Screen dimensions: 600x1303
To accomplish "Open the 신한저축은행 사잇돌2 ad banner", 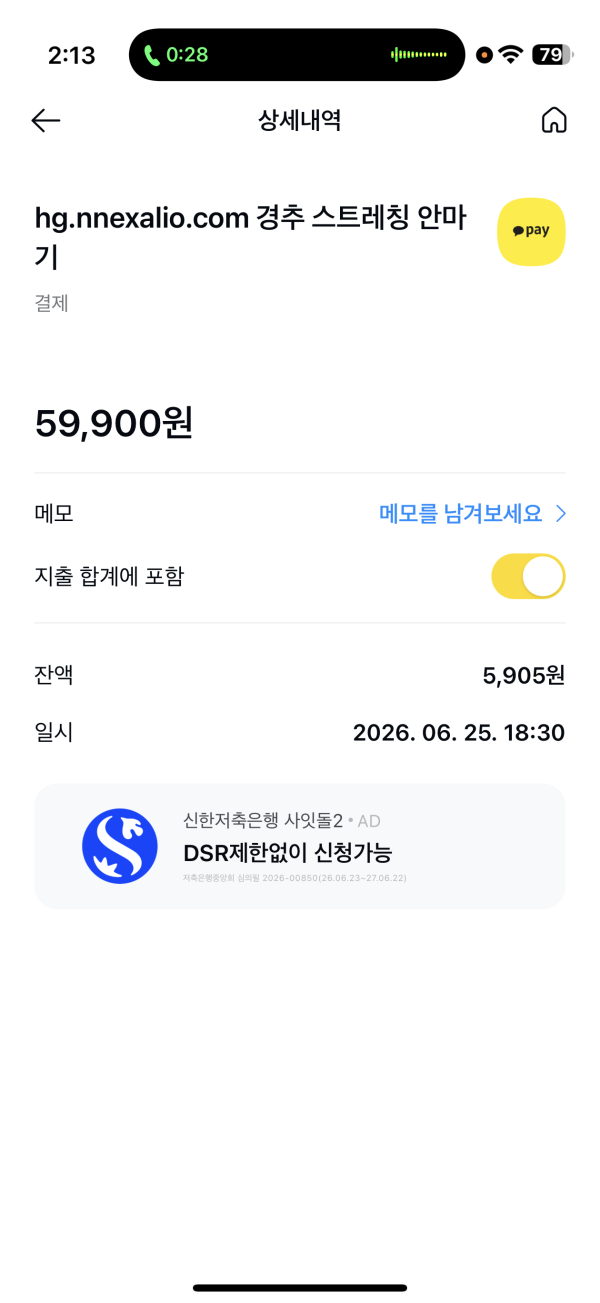I will pyautogui.click(x=300, y=846).
